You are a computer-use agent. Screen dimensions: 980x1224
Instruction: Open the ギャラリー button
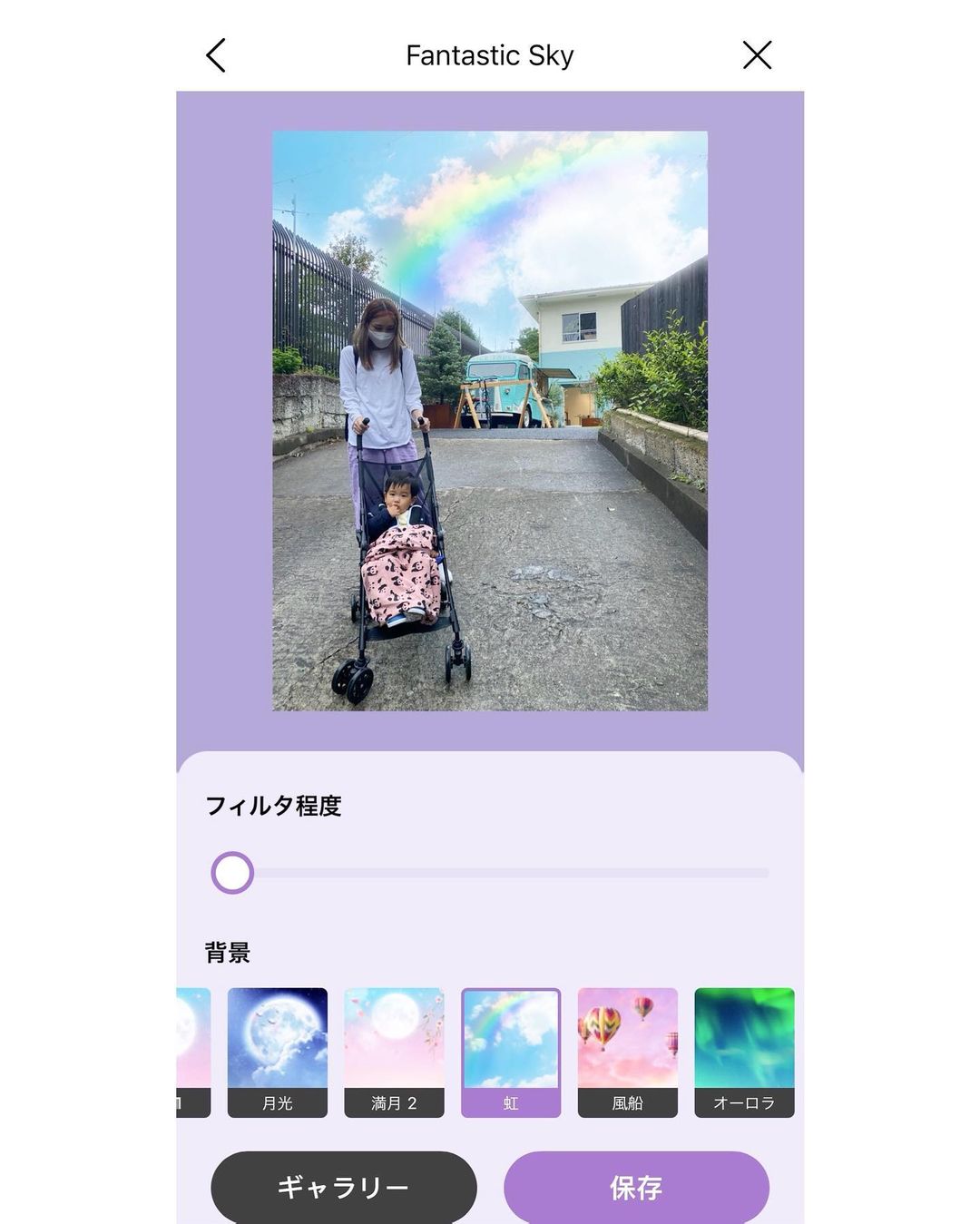(343, 1187)
